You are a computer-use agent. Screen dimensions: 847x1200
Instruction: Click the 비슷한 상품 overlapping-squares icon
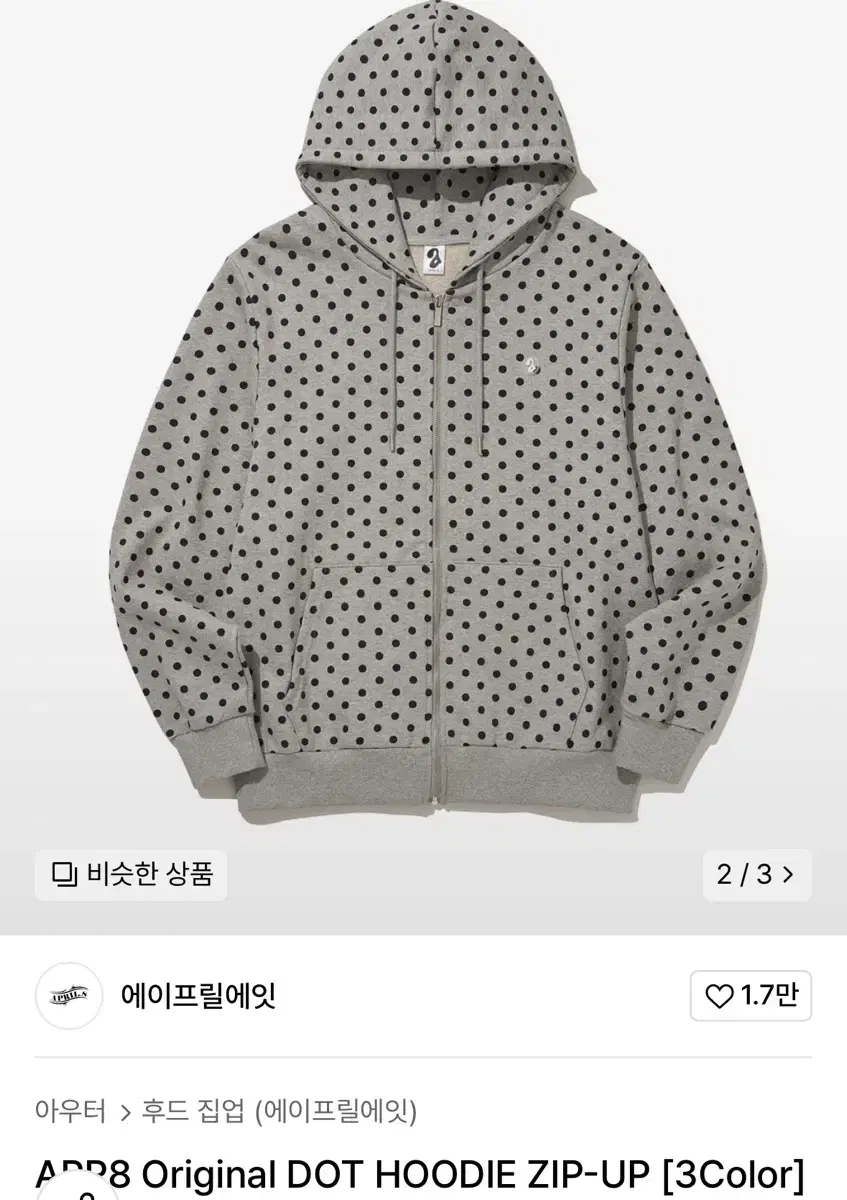(x=66, y=874)
